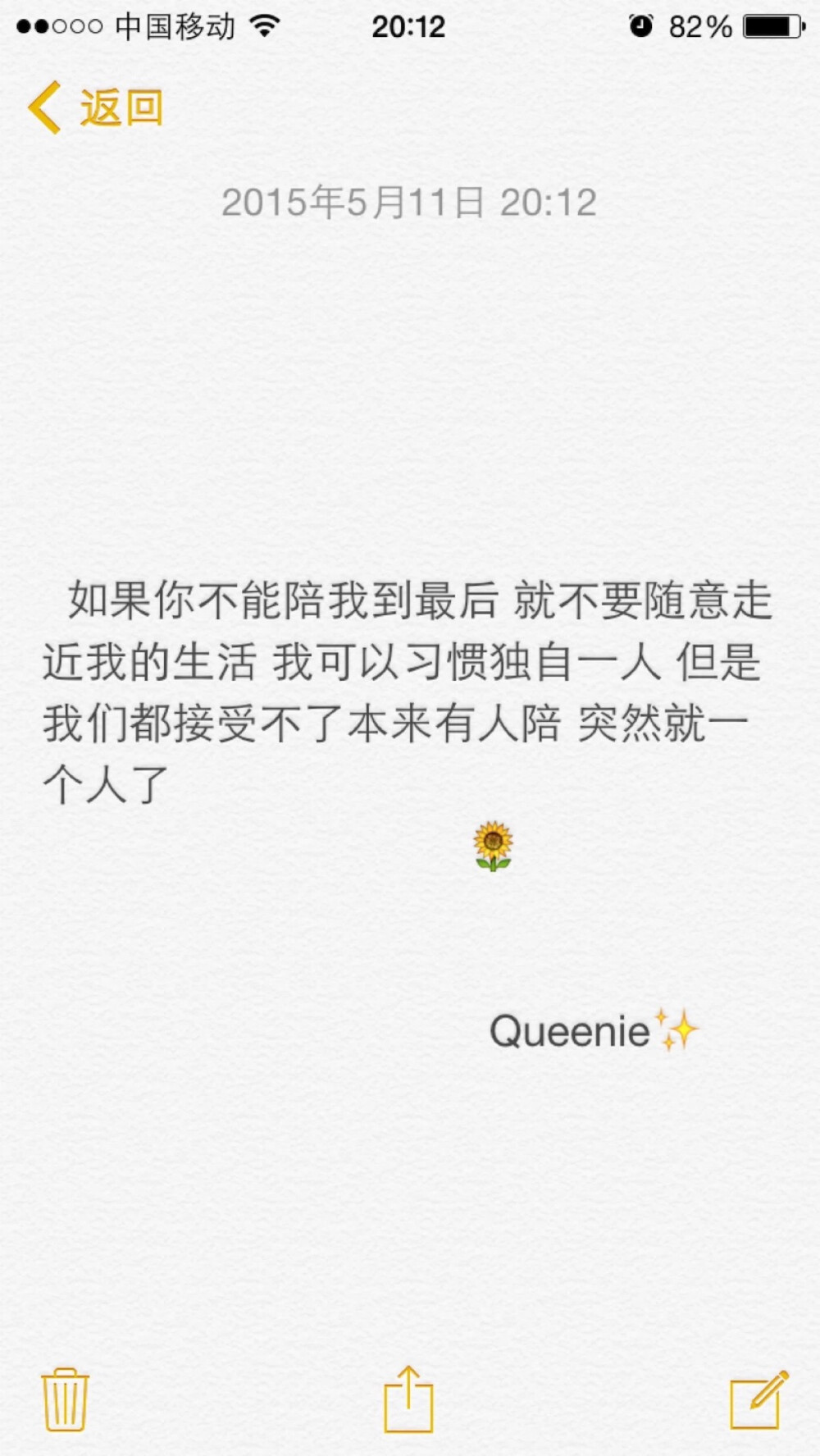The image size is (820, 1456).
Task: Tap the 82% battery percentage text
Action: click(701, 25)
